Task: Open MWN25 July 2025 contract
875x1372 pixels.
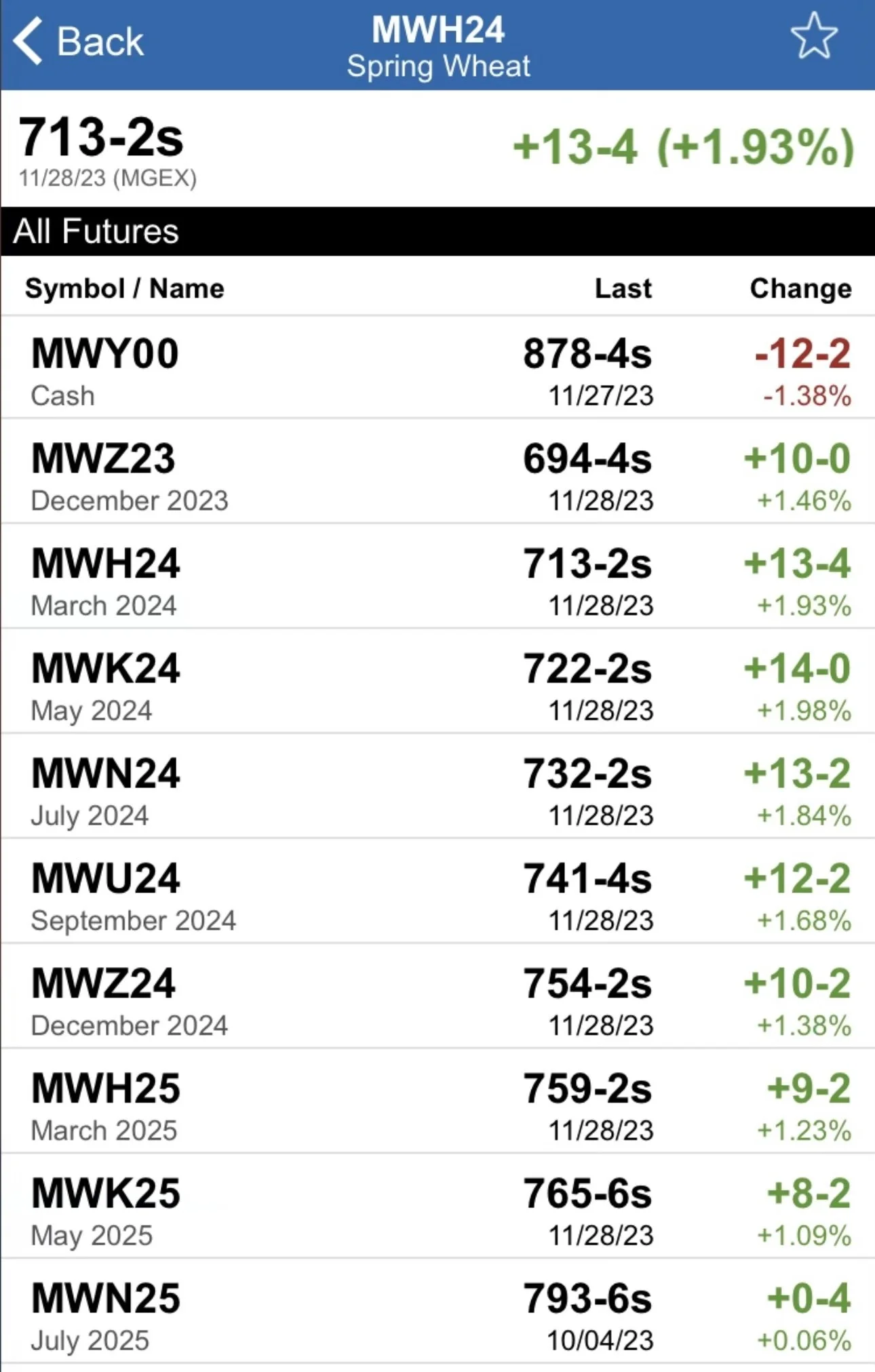Action: pyautogui.click(x=437, y=1312)
